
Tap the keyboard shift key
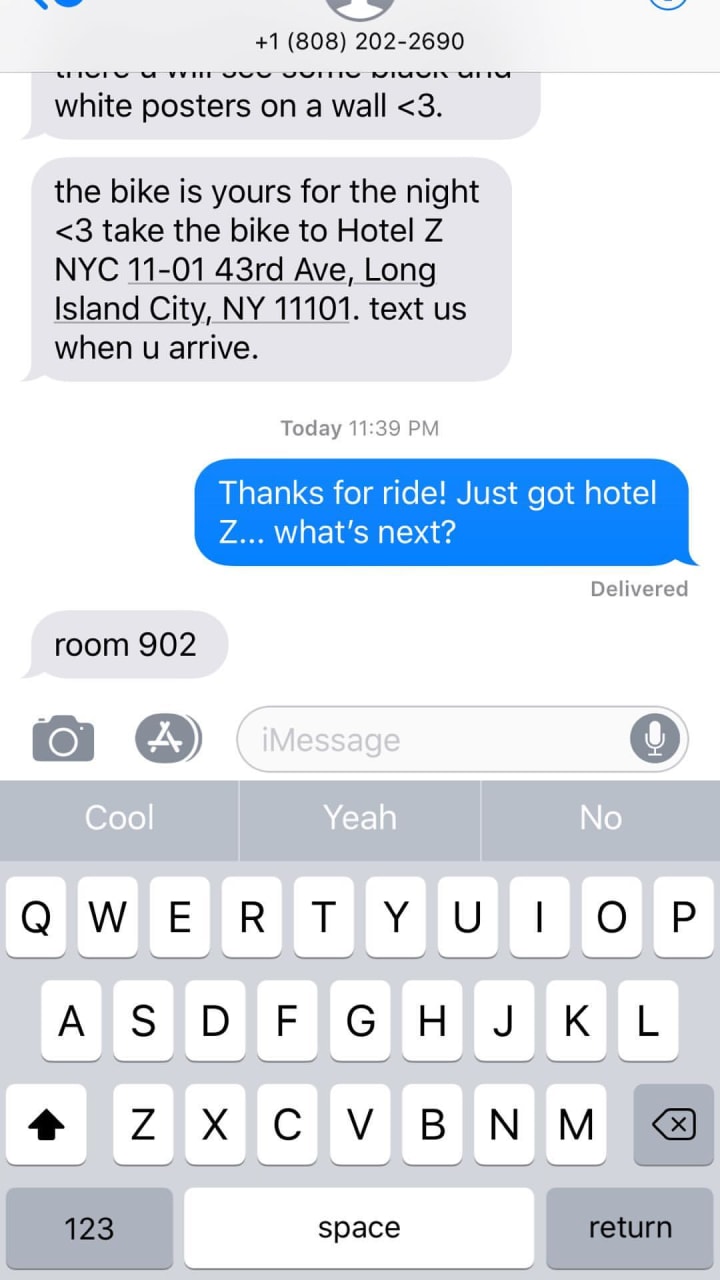pos(45,1125)
